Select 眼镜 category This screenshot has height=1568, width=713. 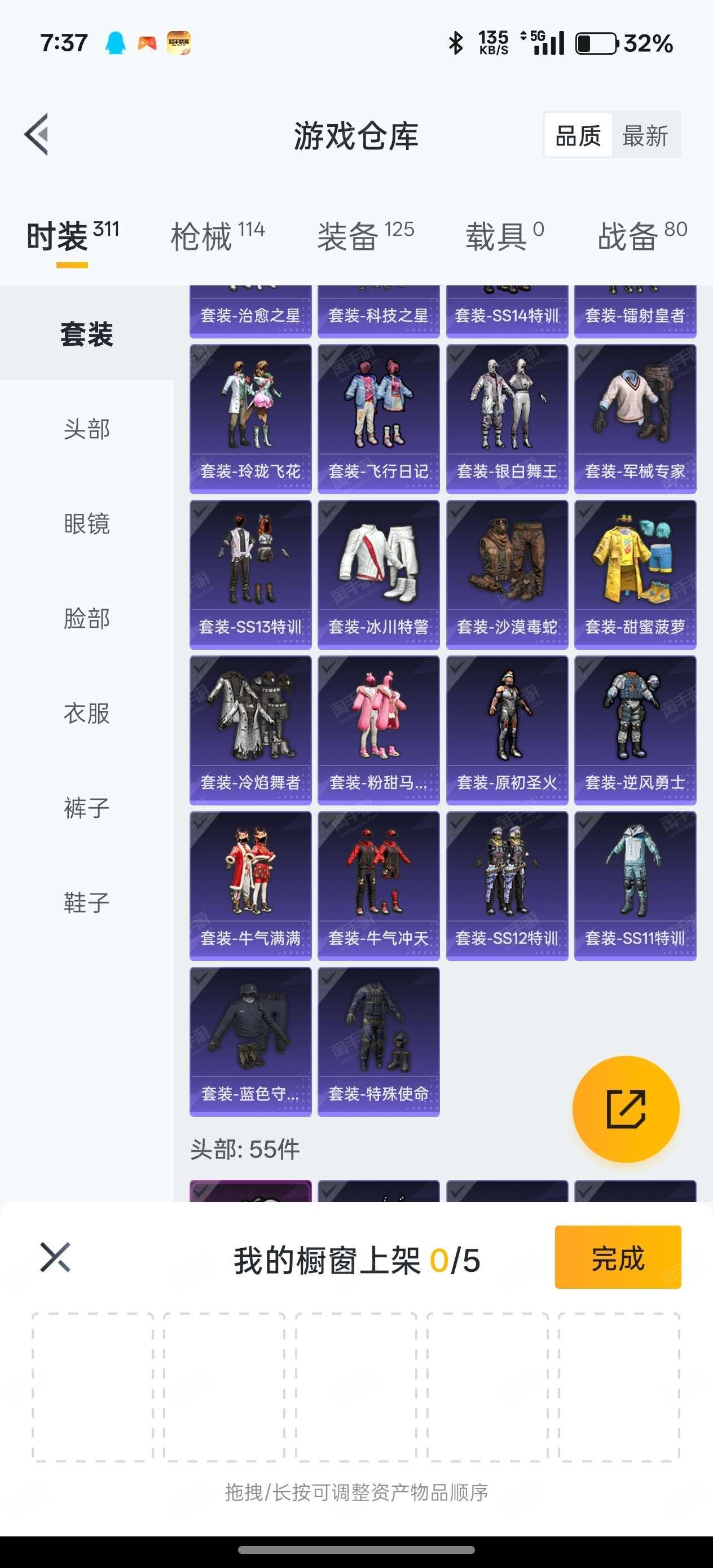(86, 523)
